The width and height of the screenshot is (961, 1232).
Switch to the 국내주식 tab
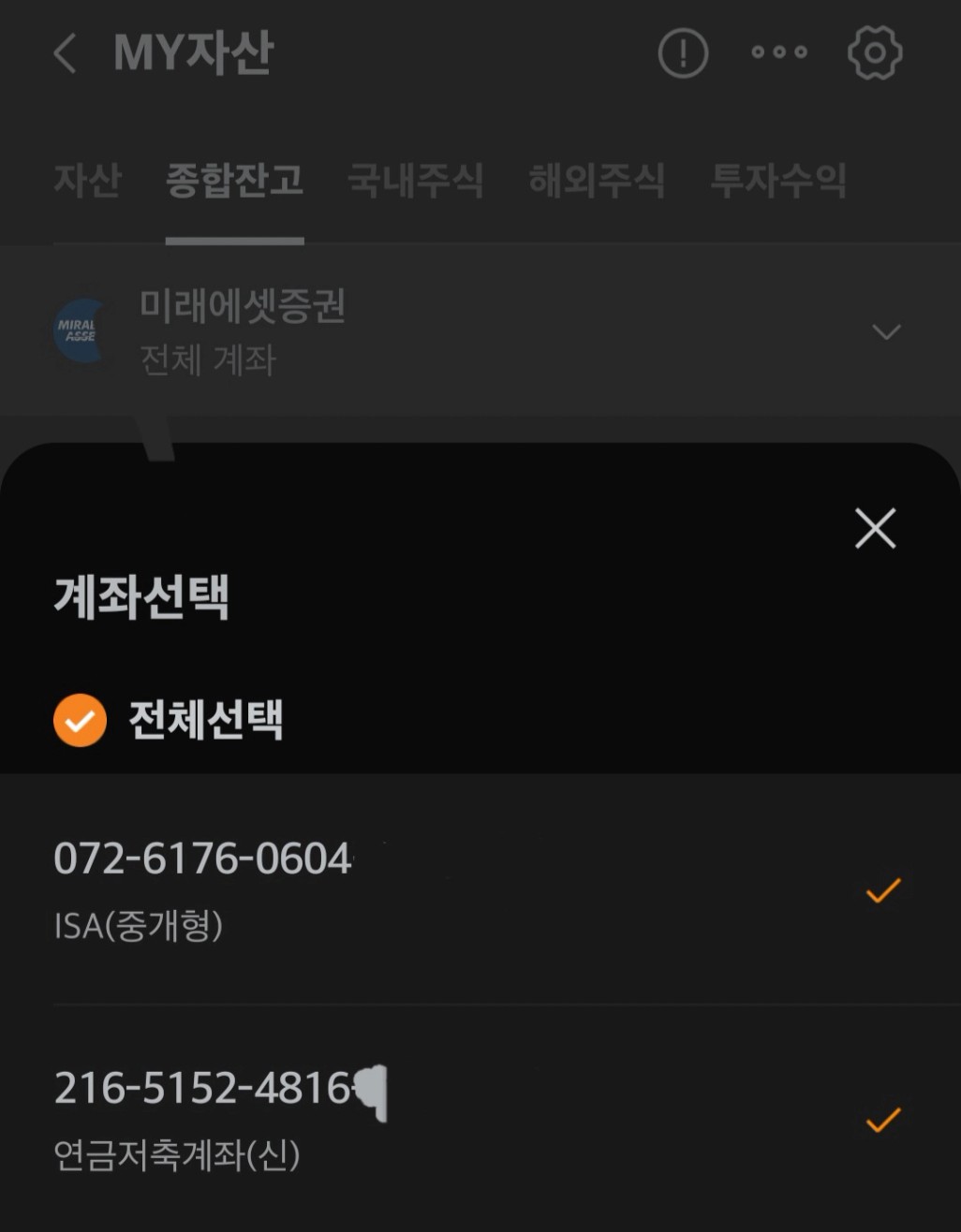tap(415, 180)
